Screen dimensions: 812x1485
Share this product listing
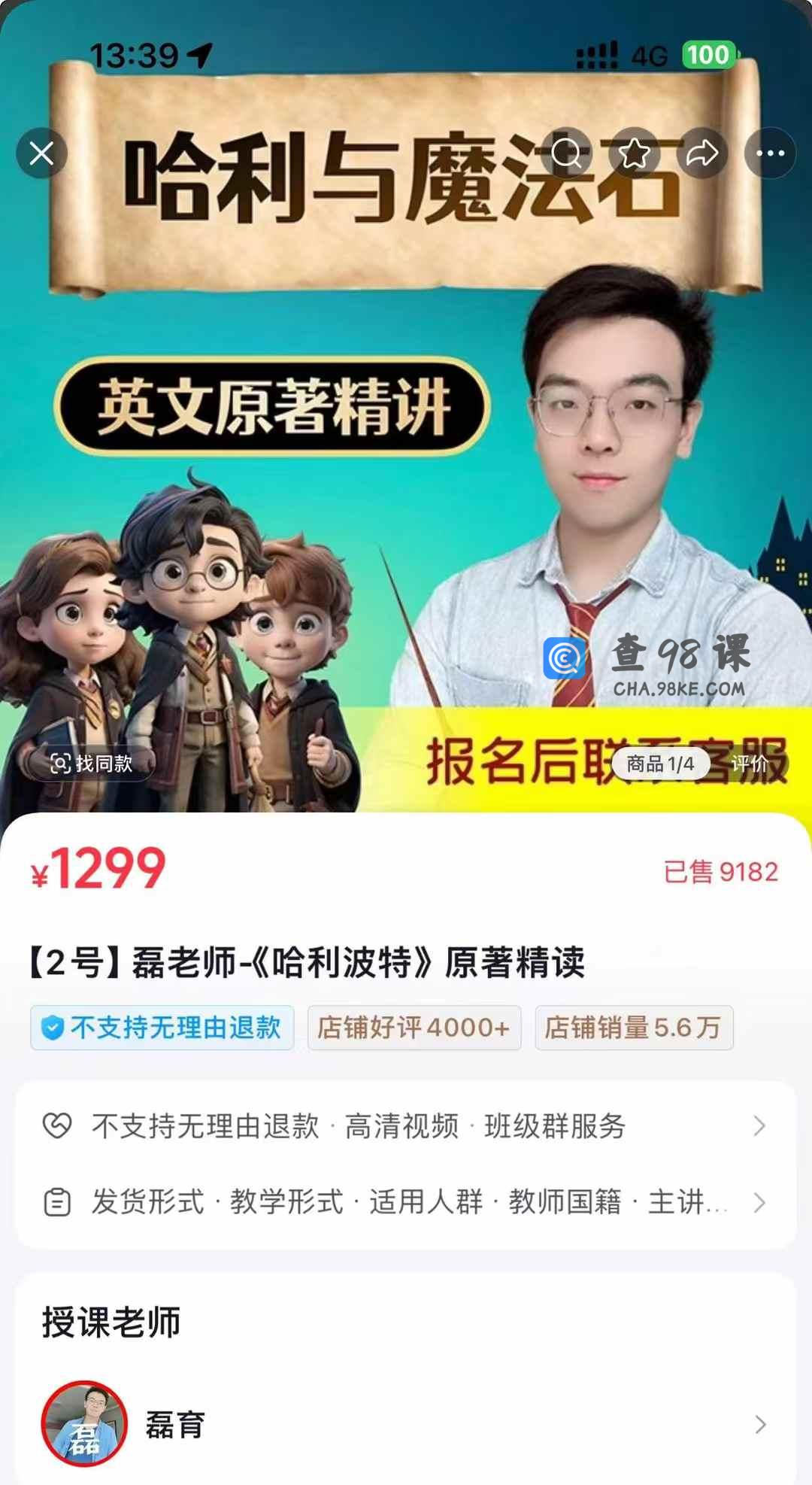[702, 153]
